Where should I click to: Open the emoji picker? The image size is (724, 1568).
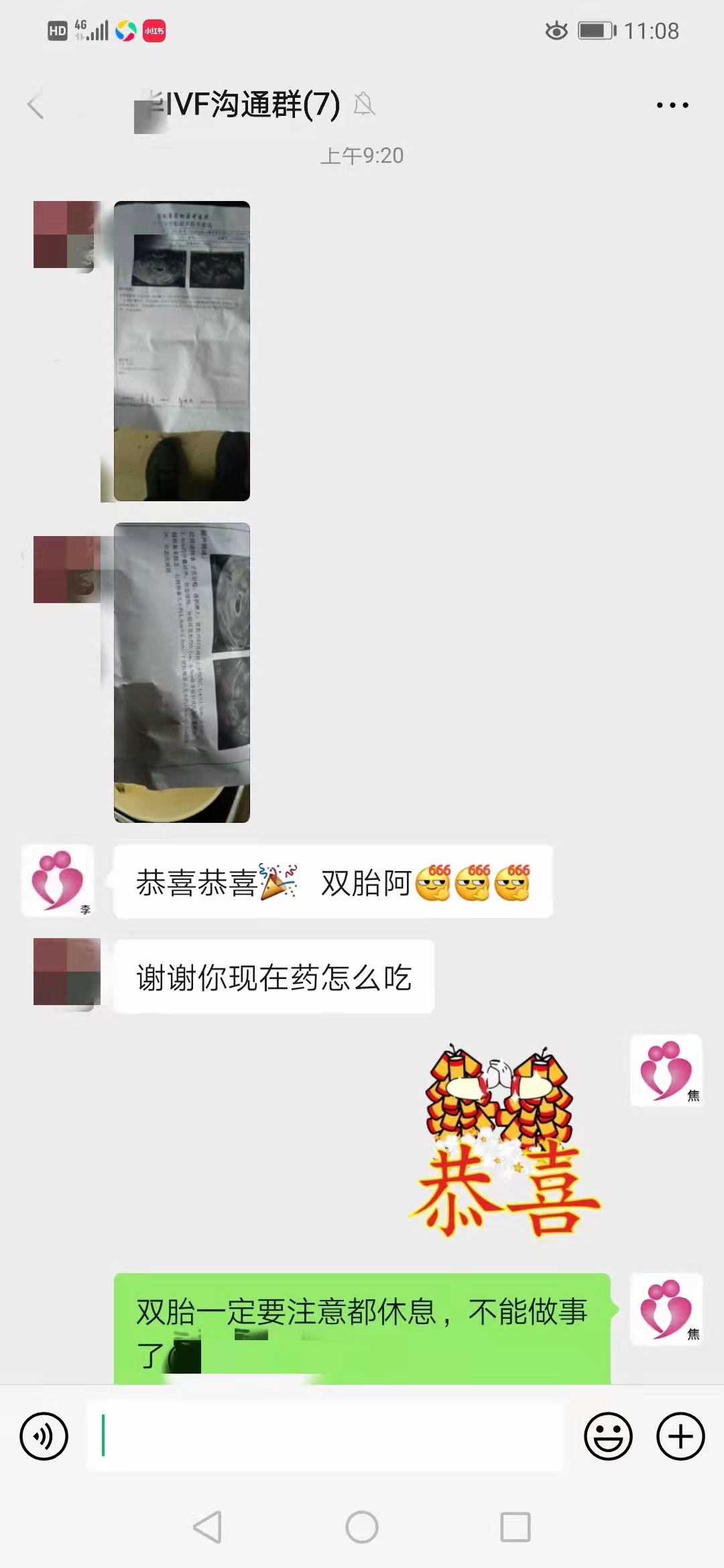tap(608, 1436)
